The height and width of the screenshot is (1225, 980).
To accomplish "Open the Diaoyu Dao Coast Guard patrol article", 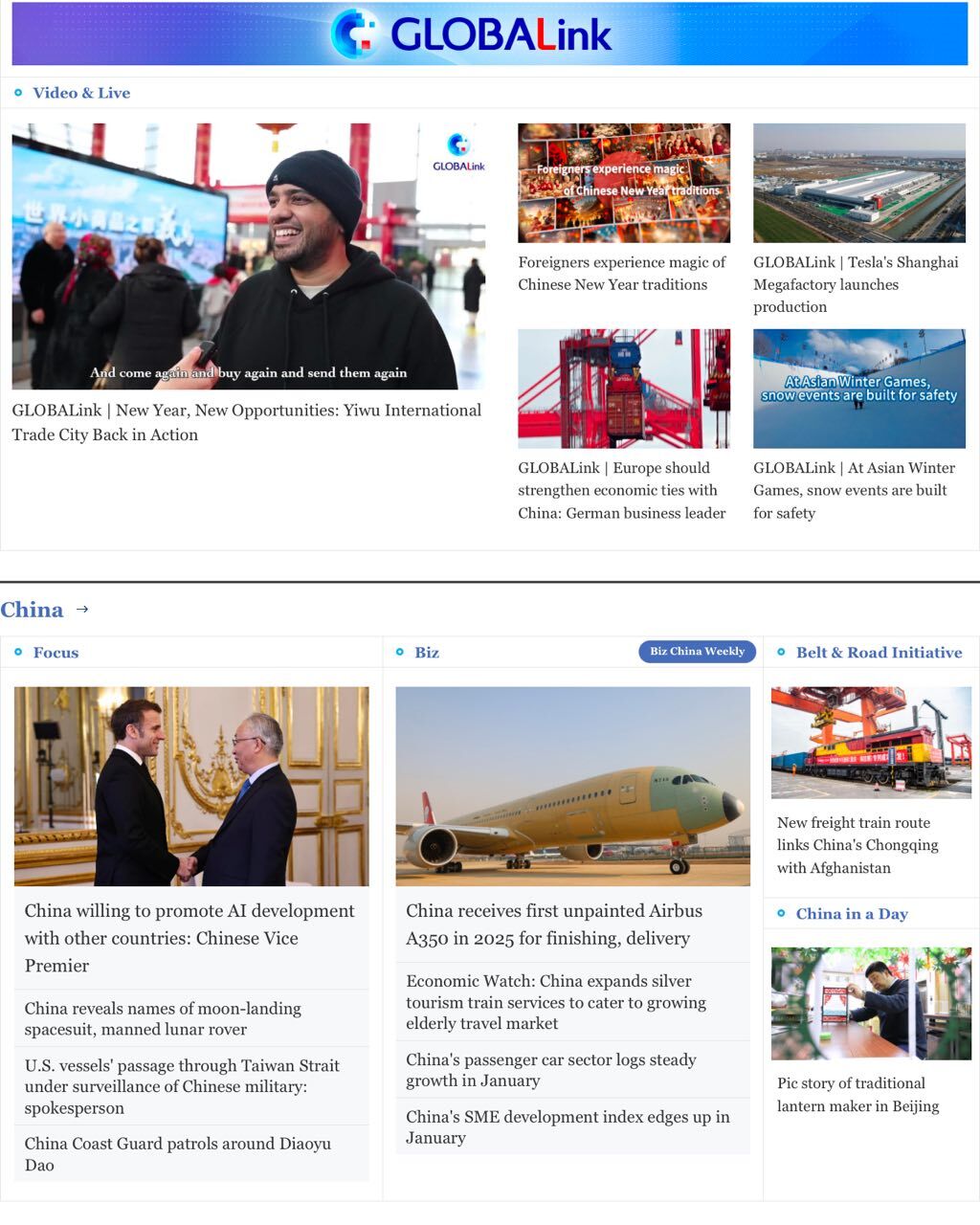I will (178, 1153).
